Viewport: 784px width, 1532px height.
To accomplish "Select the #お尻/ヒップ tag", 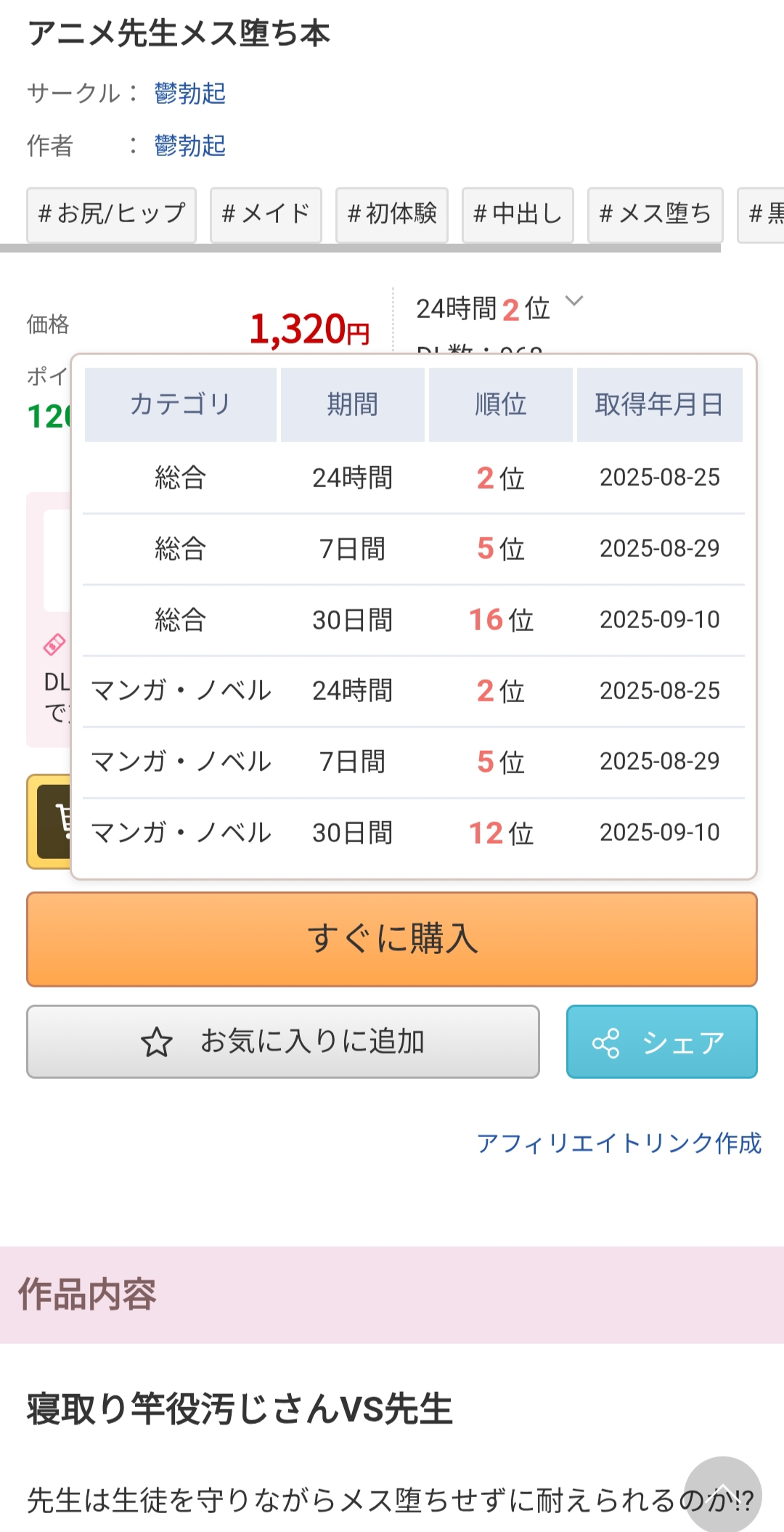I will (111, 214).
